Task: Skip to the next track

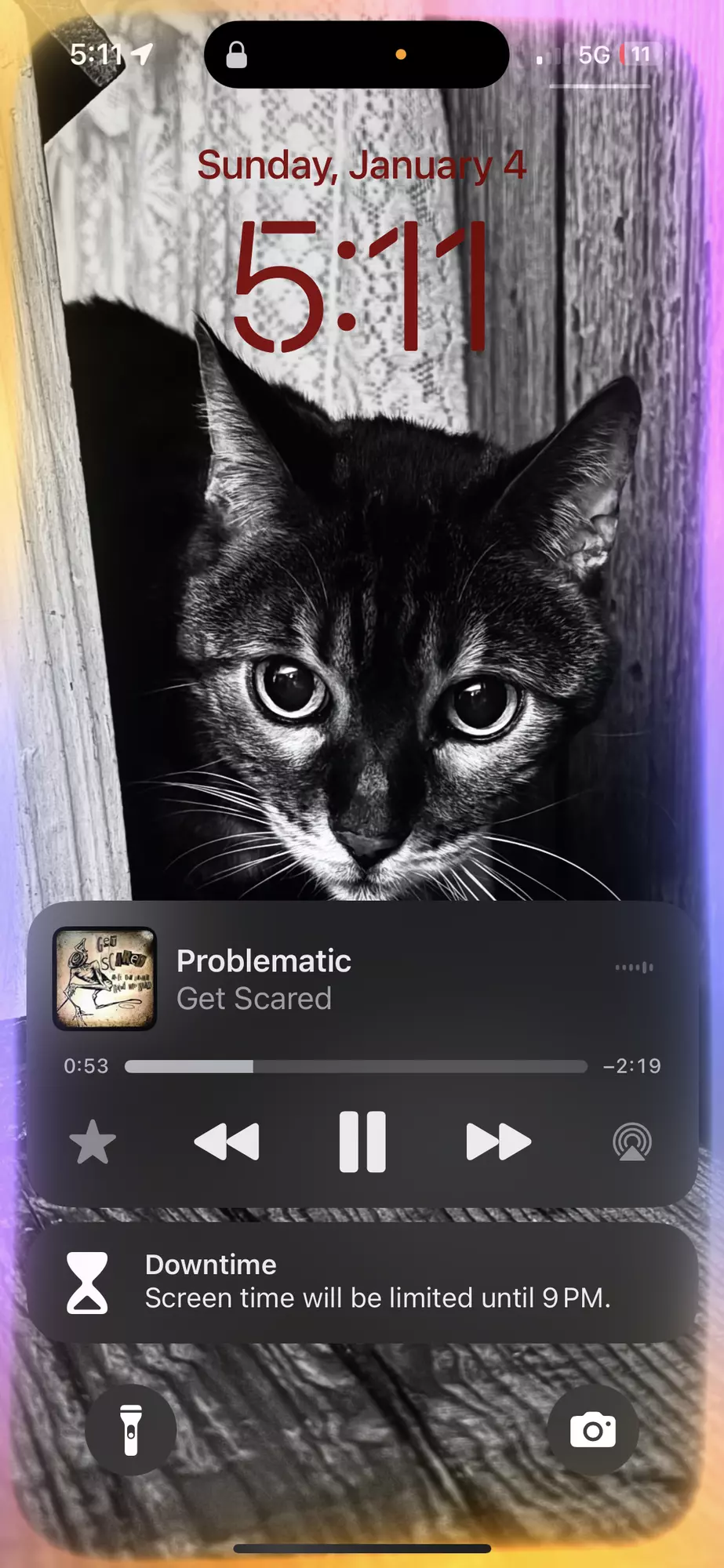Action: [498, 1142]
